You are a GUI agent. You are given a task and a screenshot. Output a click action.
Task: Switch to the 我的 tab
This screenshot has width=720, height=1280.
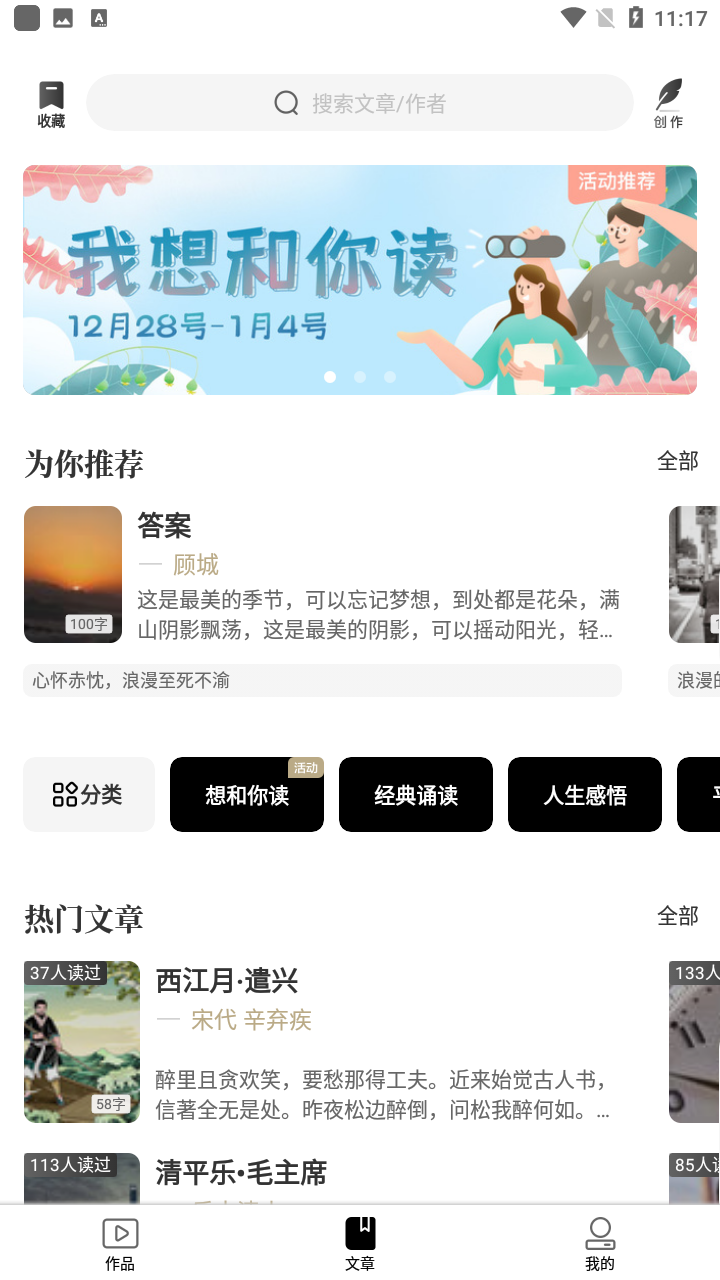600,1243
